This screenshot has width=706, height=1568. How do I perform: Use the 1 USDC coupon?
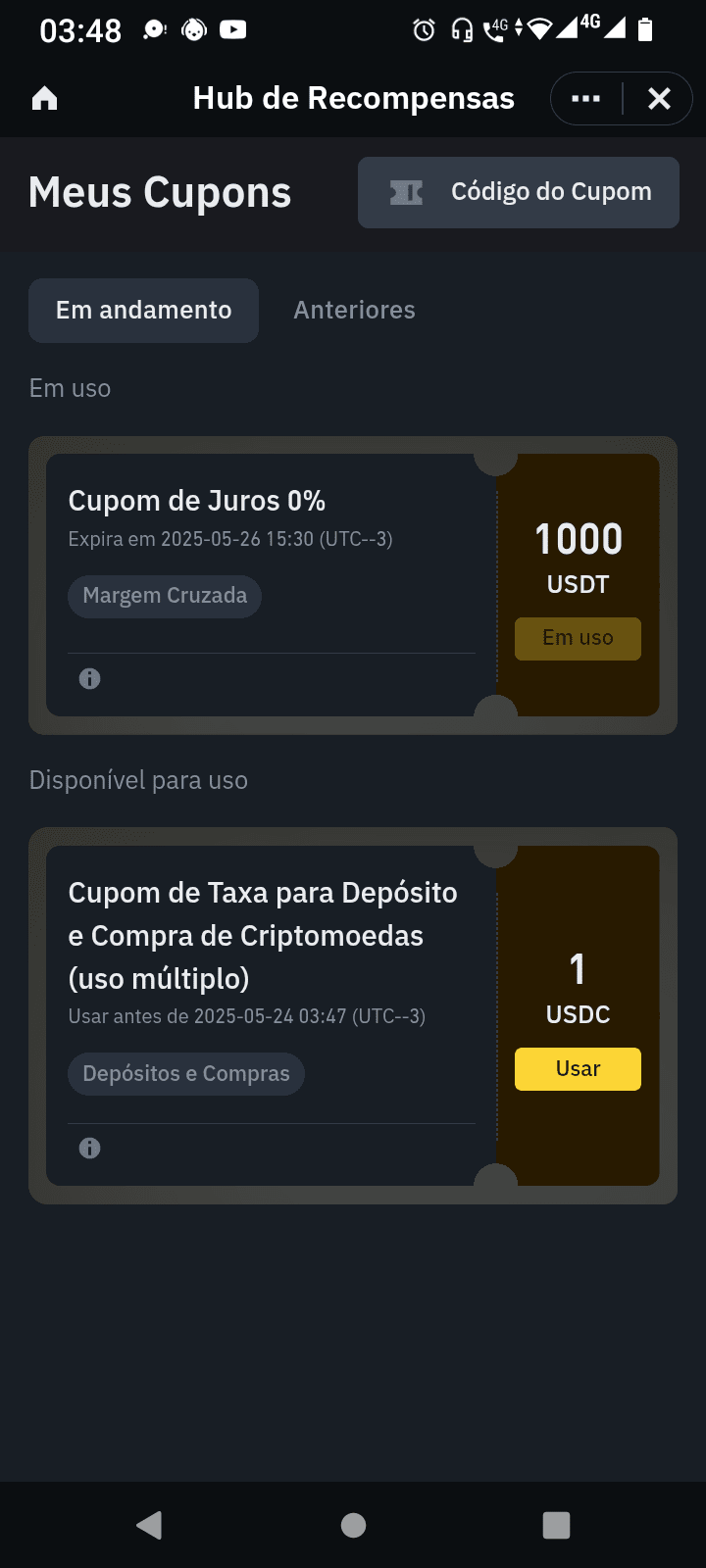click(578, 1068)
